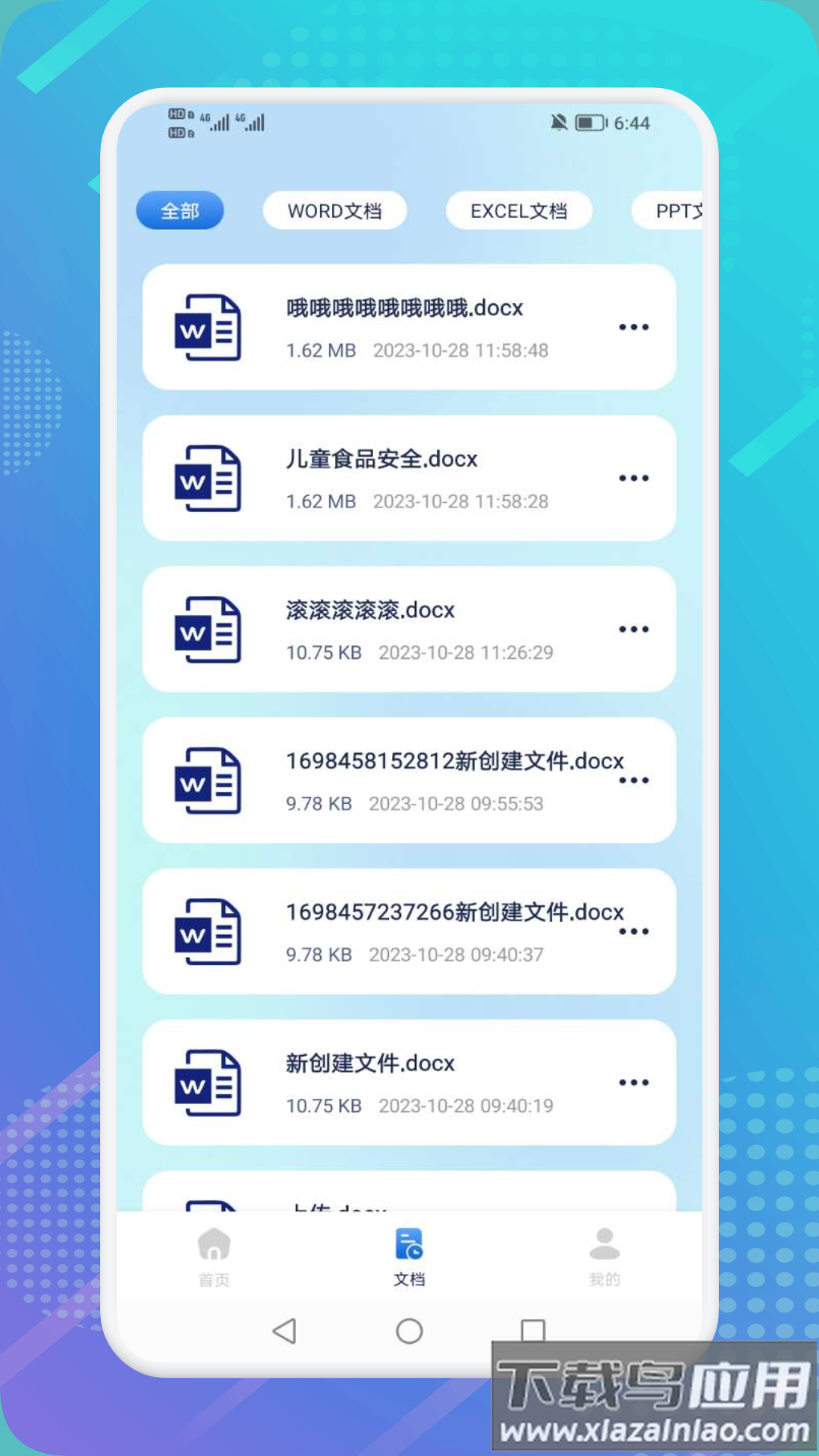Open the three-dot menu on 滚滚滚滚滚.docx

click(x=634, y=629)
